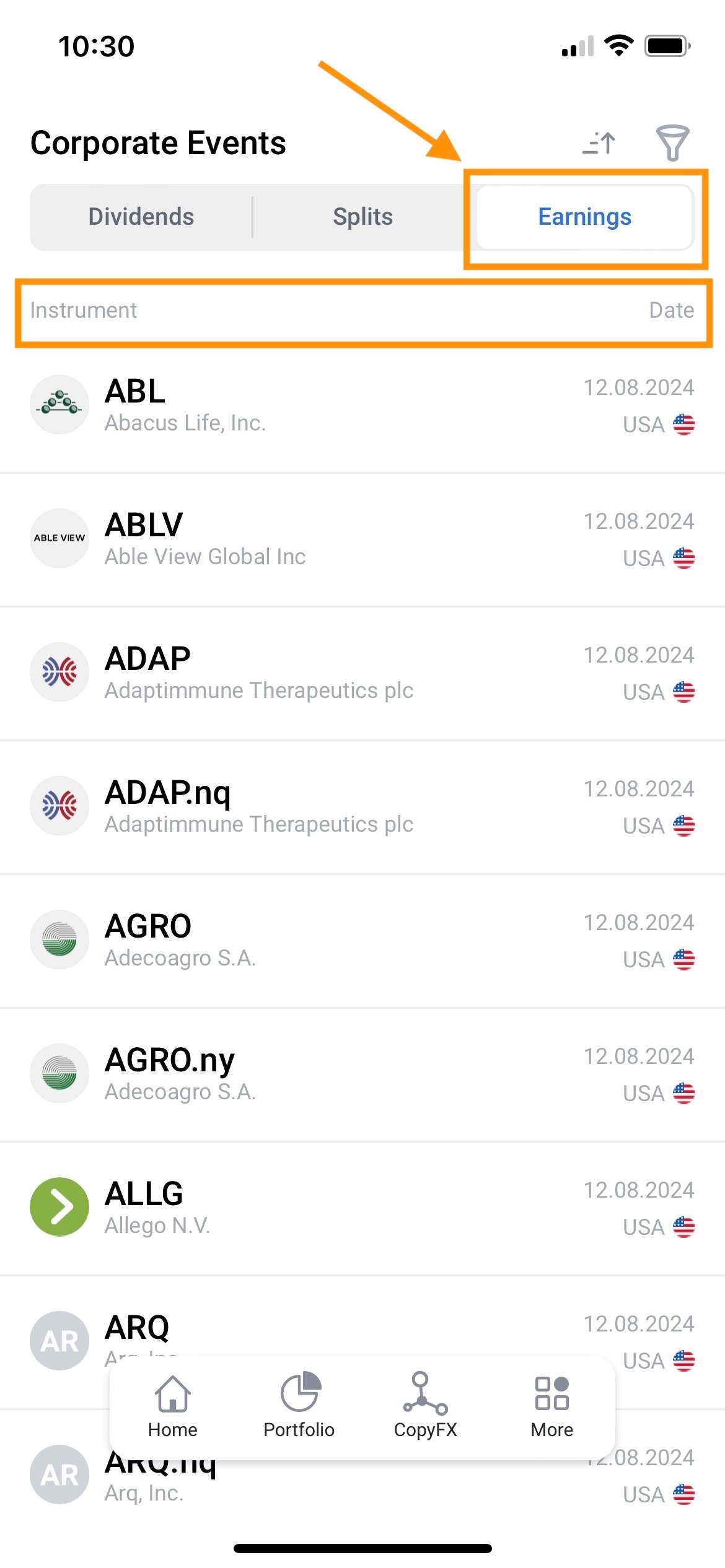Select the Earnings tab
Screen dimensions: 725x1568
point(584,217)
